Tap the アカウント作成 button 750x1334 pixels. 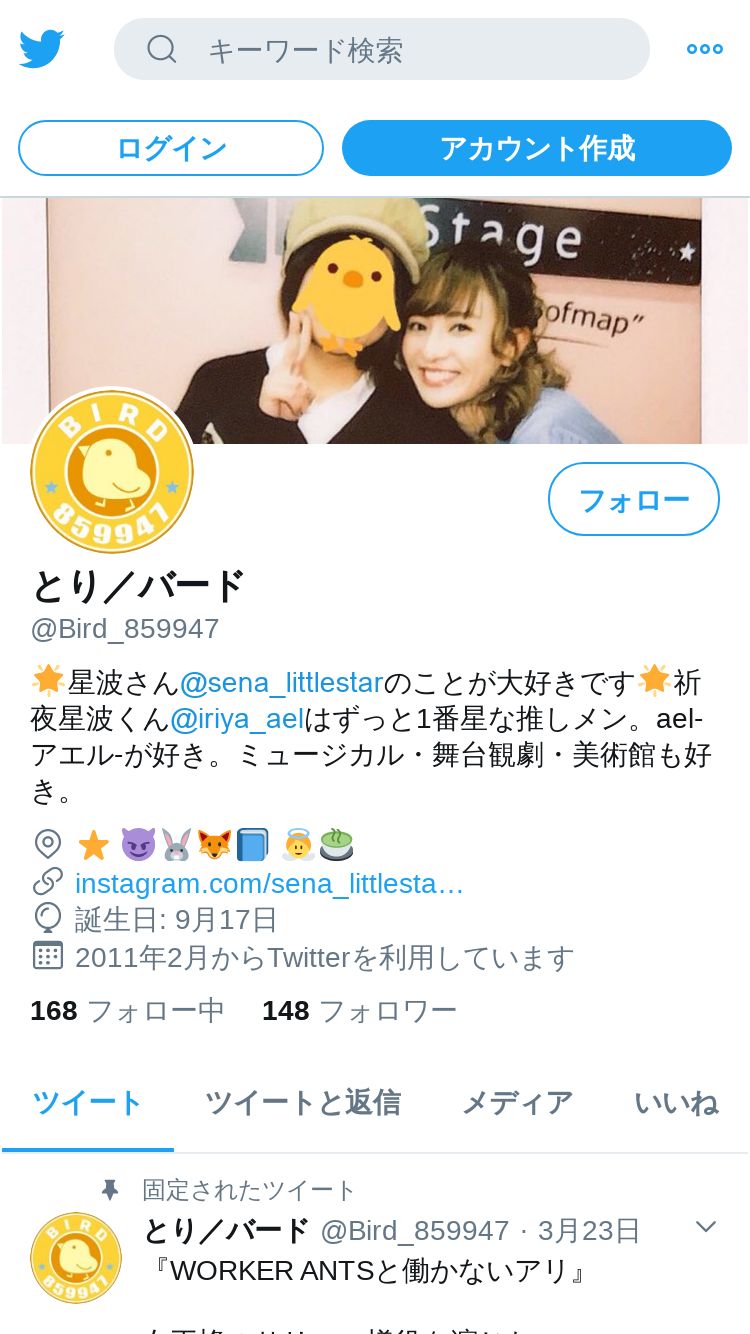click(537, 148)
